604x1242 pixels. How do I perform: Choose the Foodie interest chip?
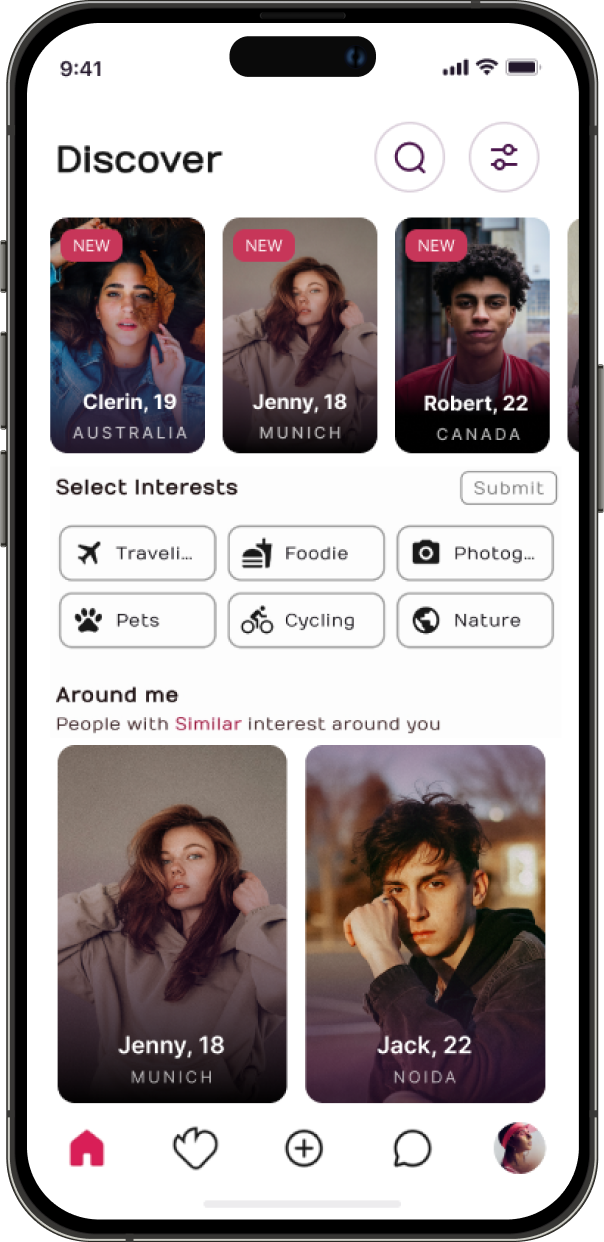[x=306, y=553]
